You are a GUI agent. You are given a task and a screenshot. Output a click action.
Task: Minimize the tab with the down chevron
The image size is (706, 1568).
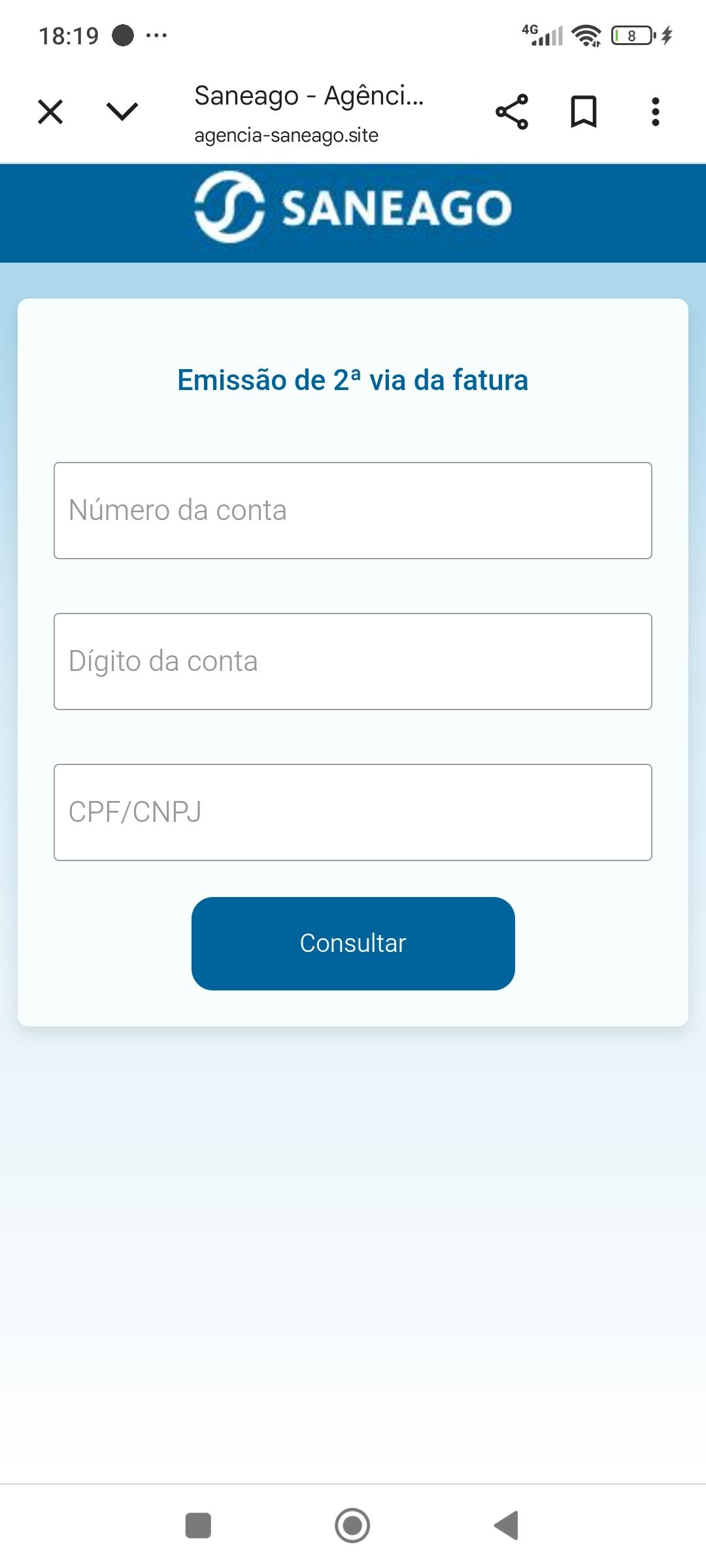(122, 112)
